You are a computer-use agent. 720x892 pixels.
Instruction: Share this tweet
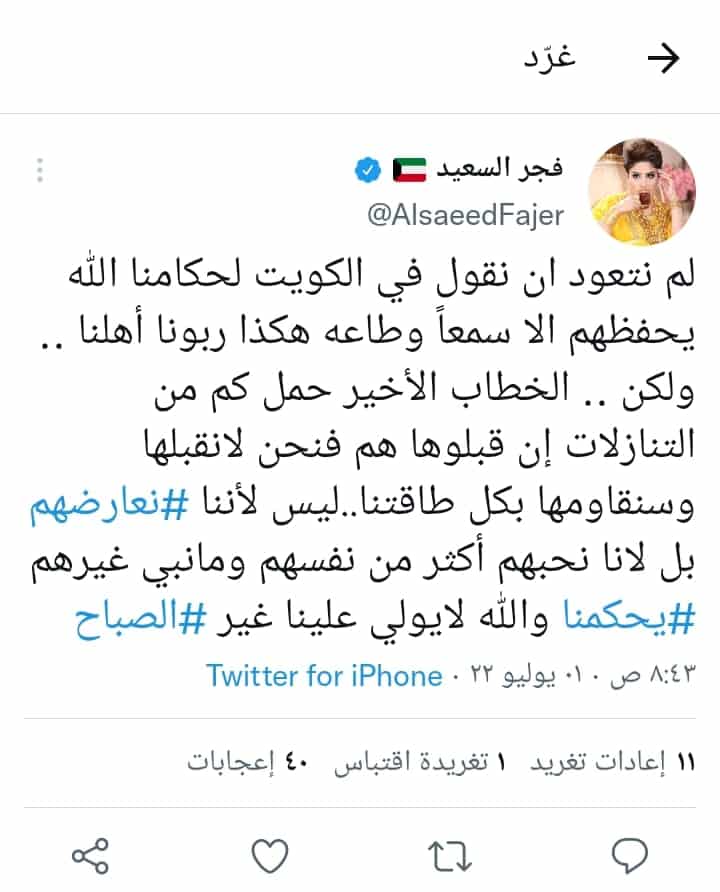(90, 856)
